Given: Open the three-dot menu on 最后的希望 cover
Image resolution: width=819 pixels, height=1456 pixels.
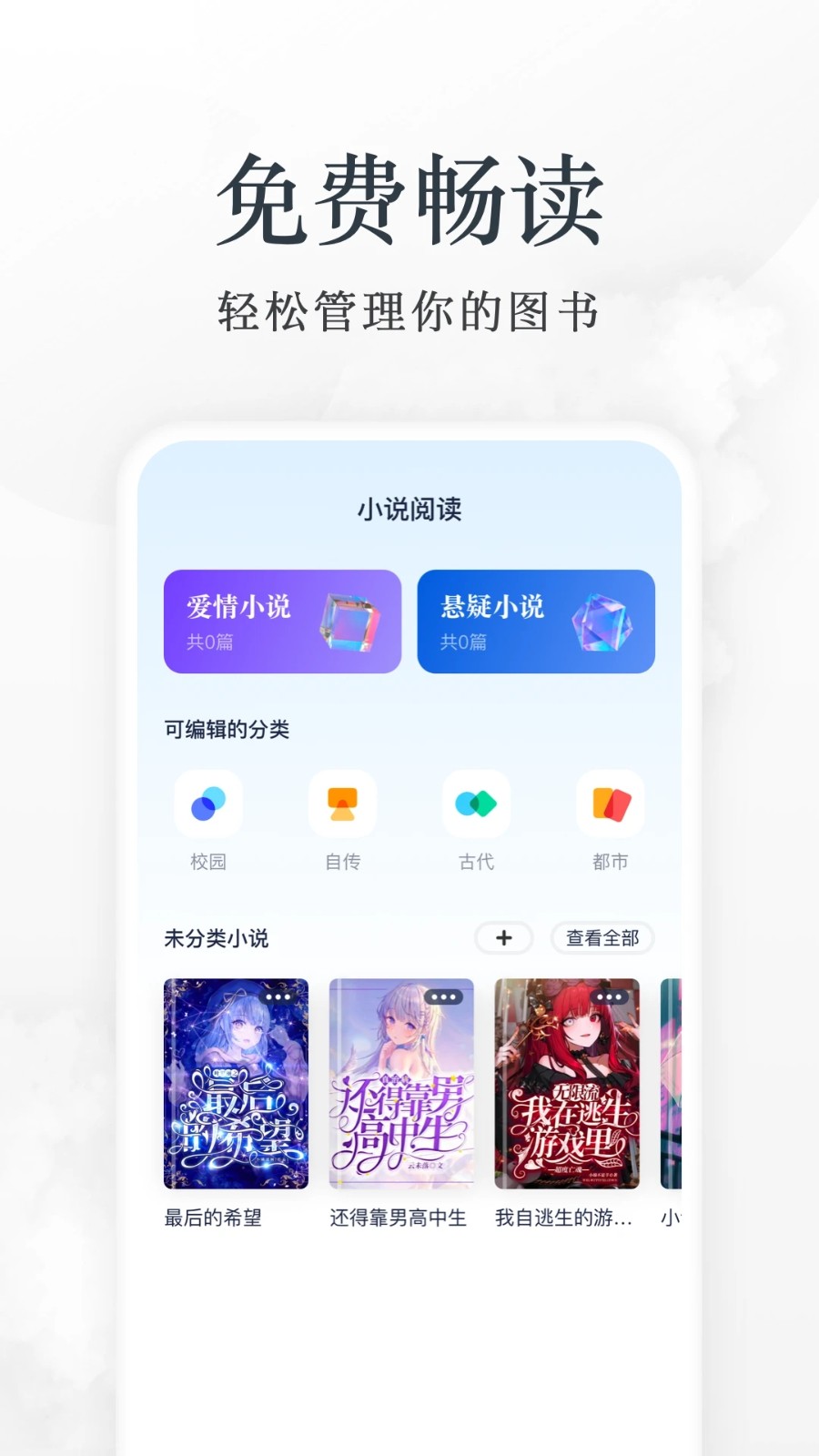Looking at the screenshot, I should pyautogui.click(x=278, y=998).
